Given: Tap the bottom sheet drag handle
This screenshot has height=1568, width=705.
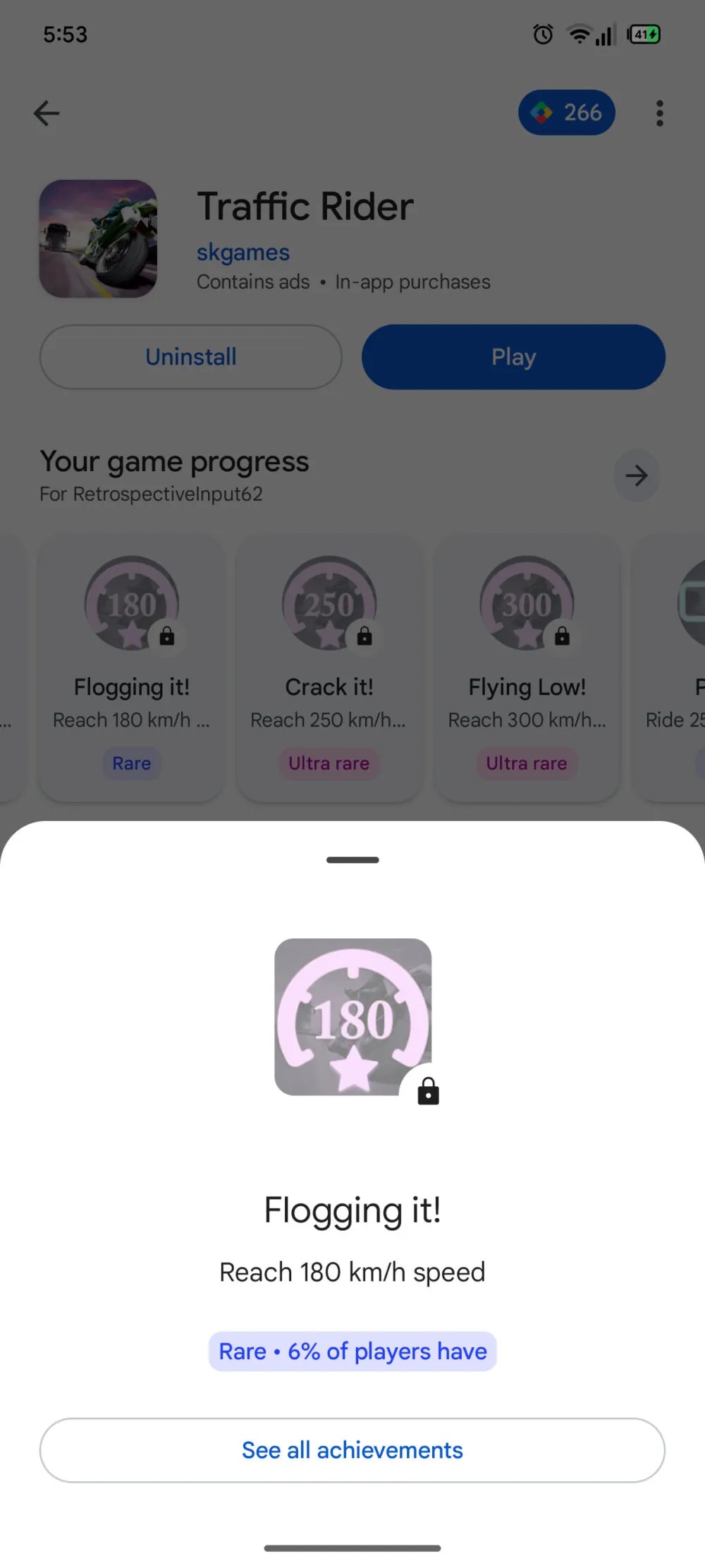Looking at the screenshot, I should coord(352,860).
